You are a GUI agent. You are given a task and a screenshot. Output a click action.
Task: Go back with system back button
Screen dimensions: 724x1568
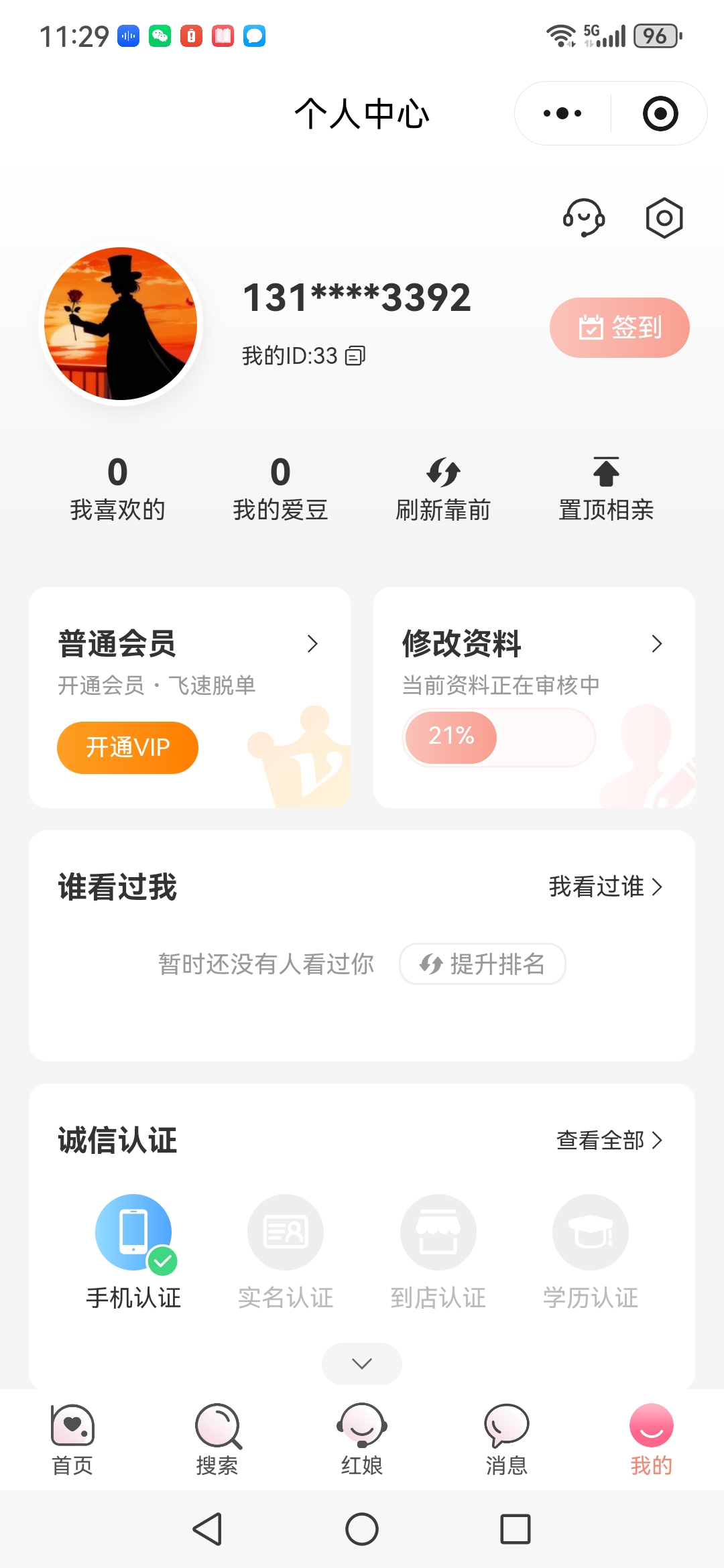click(208, 1529)
